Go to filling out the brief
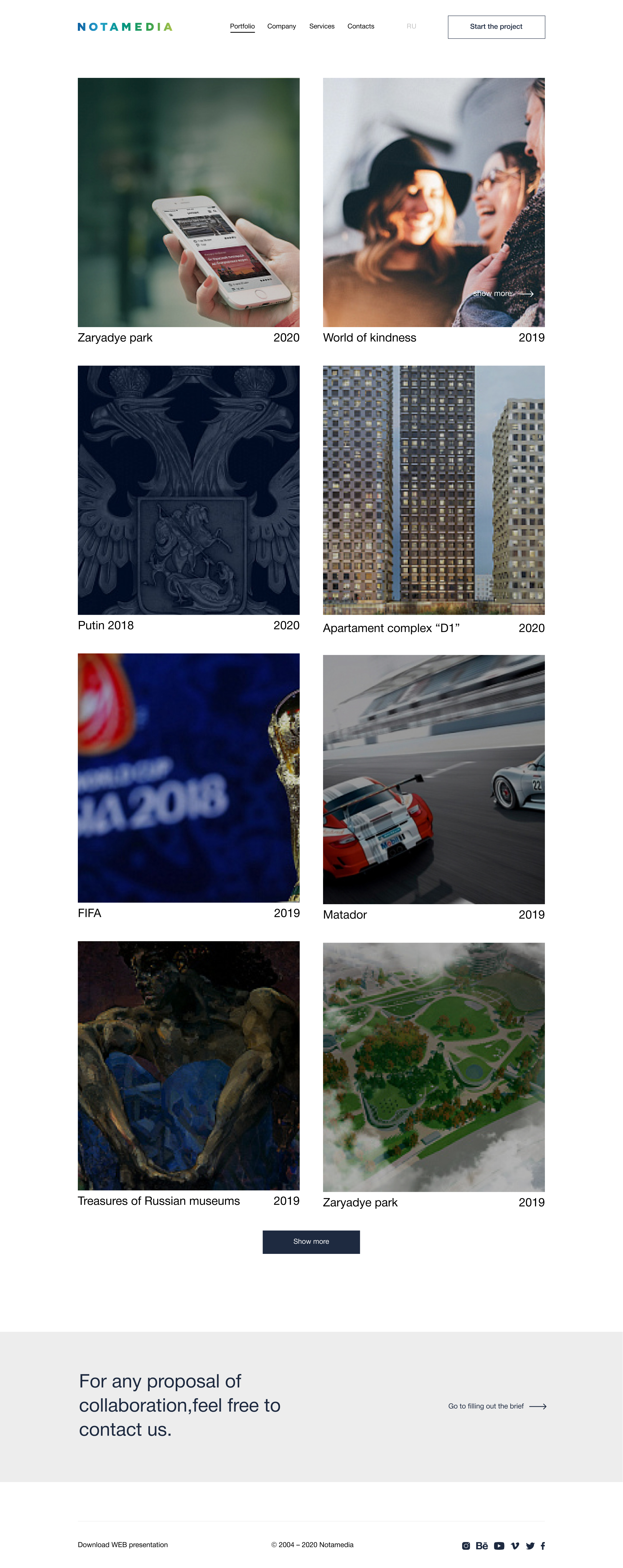Screen dimensions: 623x1568 tap(496, 1406)
